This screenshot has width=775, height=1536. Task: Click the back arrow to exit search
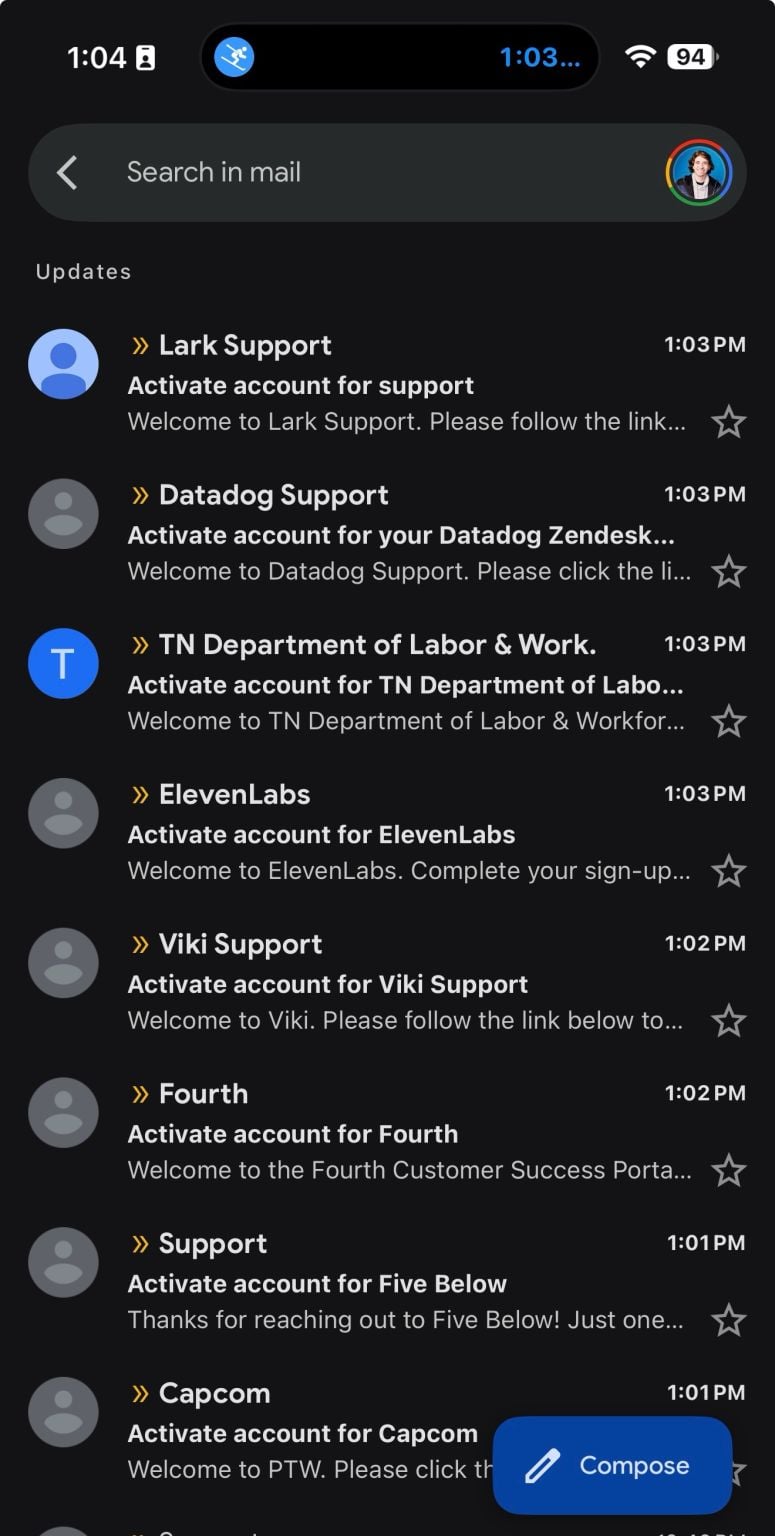click(x=66, y=171)
